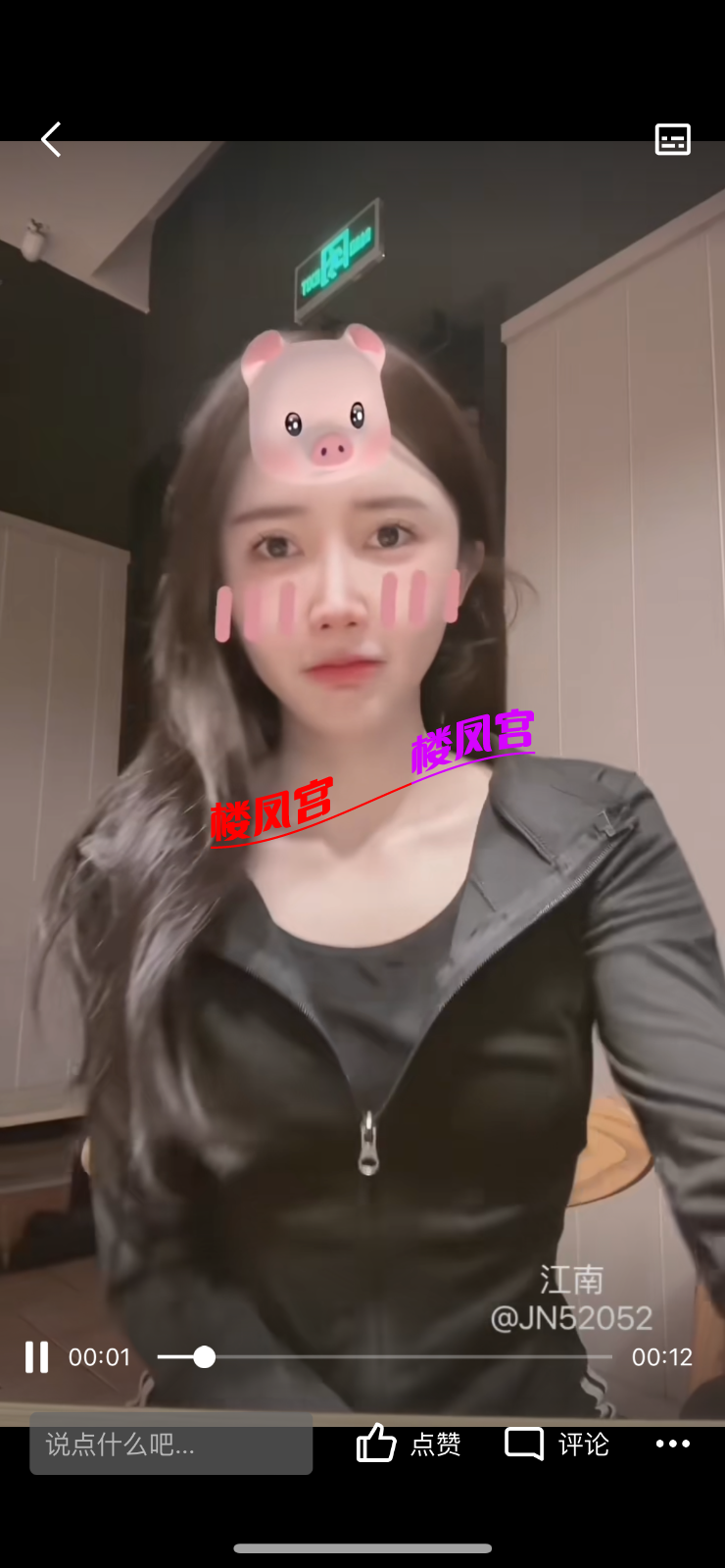
Task: Like the video with 点赞
Action: 408,1444
